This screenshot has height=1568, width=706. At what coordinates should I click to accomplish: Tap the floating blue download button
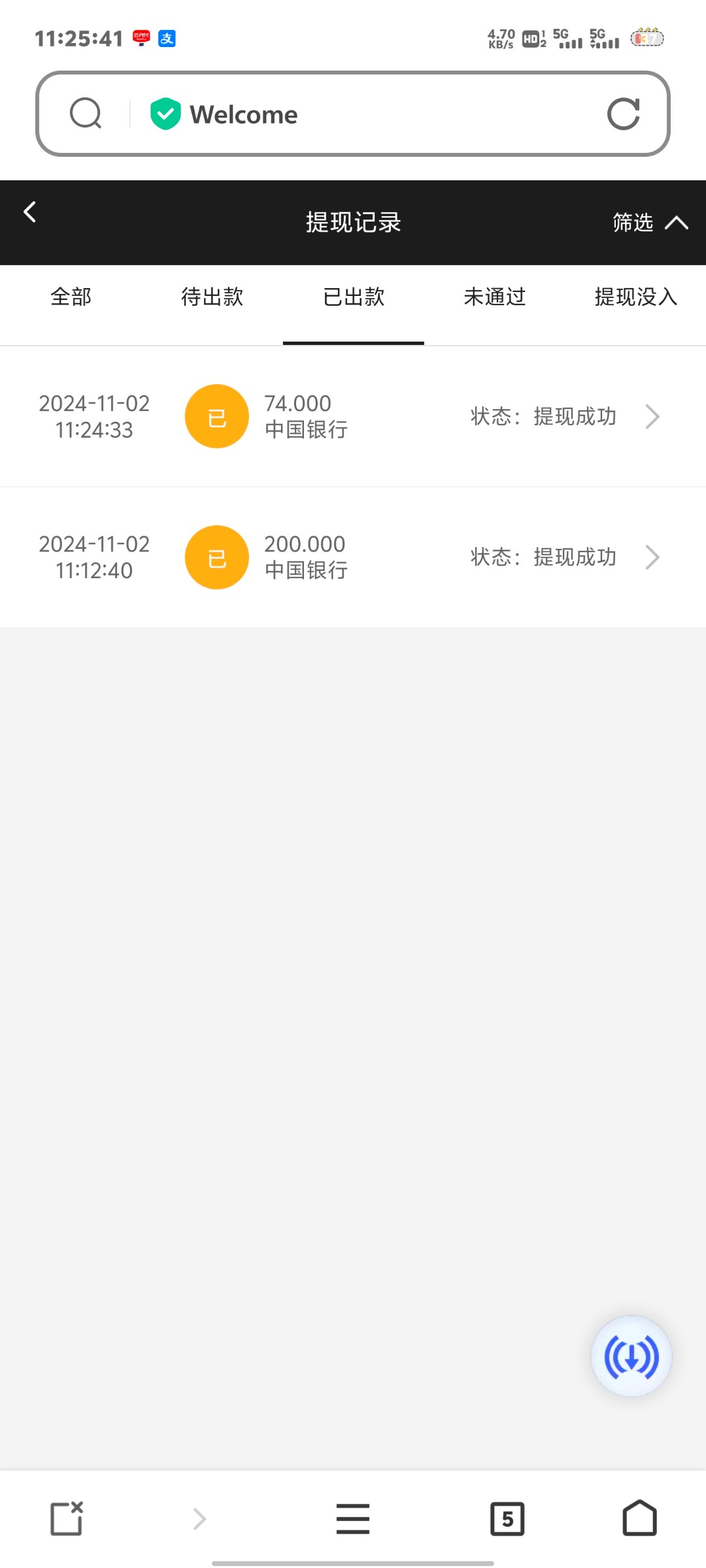pyautogui.click(x=631, y=1356)
